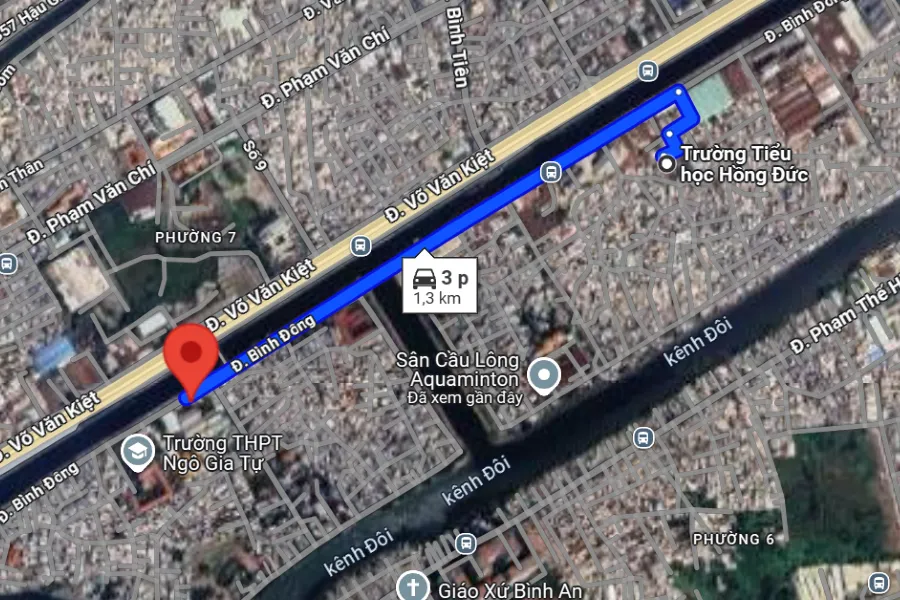Open Giáo Xứ Bình An church marker
Screen dimensions: 900x600
pyautogui.click(x=411, y=587)
